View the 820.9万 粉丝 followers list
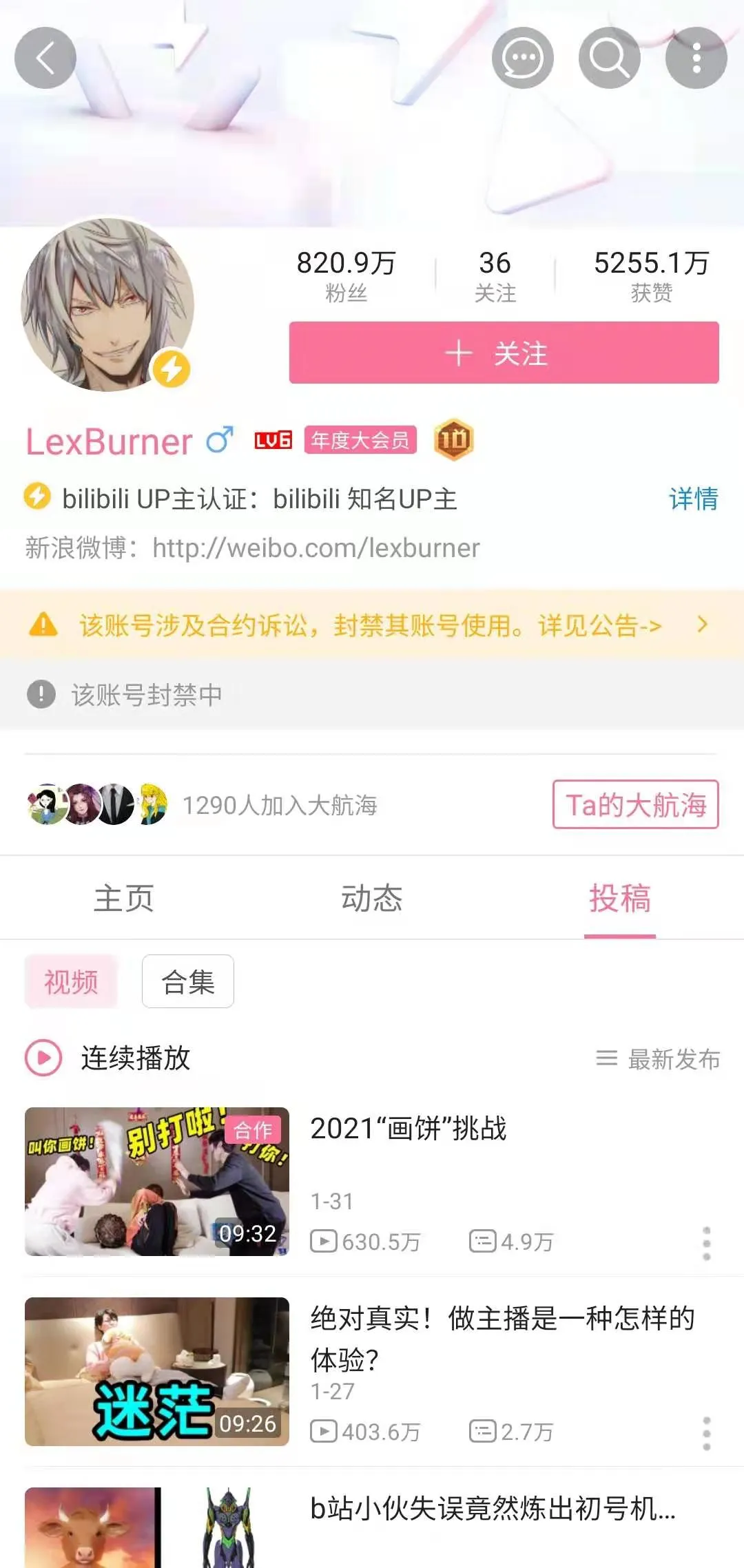Screen dimensions: 744x1568 [346, 275]
